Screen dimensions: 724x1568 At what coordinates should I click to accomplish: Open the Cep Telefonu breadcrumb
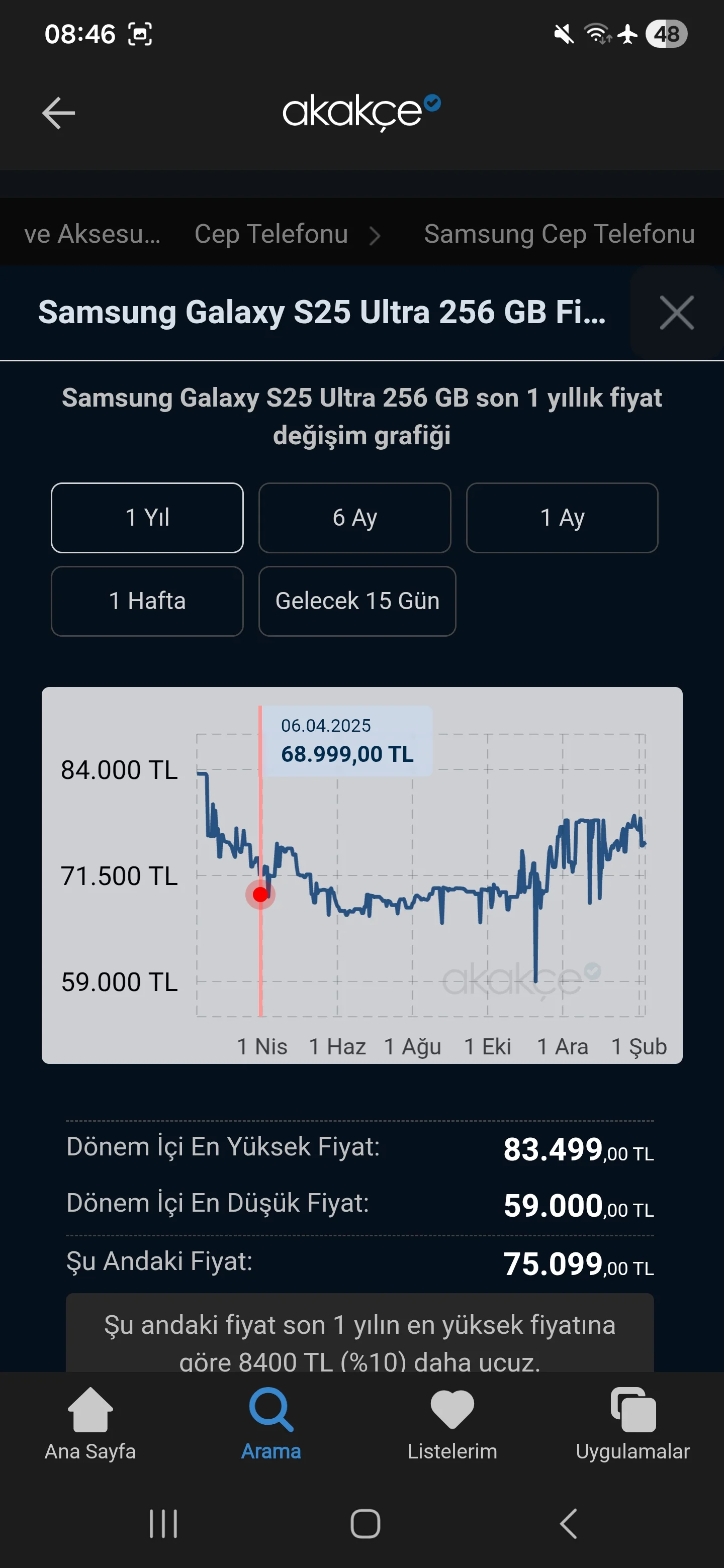[x=271, y=234]
